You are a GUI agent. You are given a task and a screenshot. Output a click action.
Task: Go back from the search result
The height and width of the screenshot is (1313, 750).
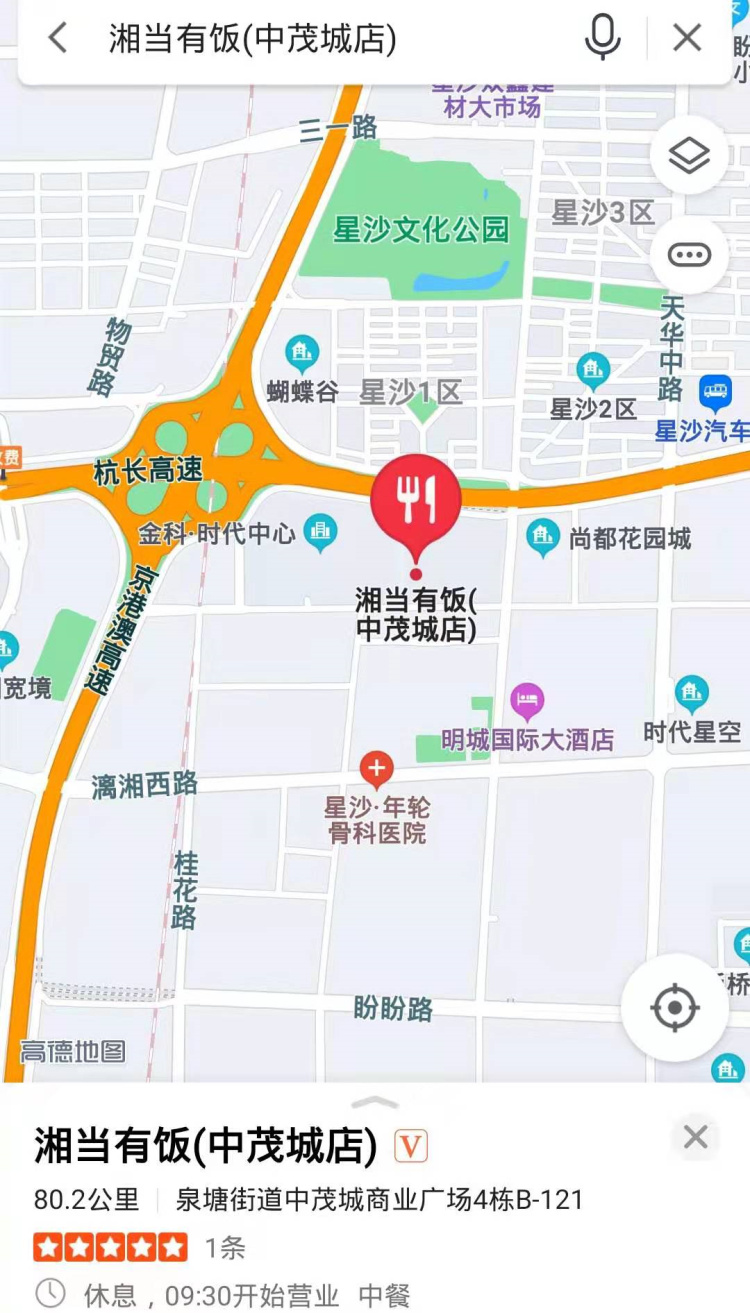(58, 39)
